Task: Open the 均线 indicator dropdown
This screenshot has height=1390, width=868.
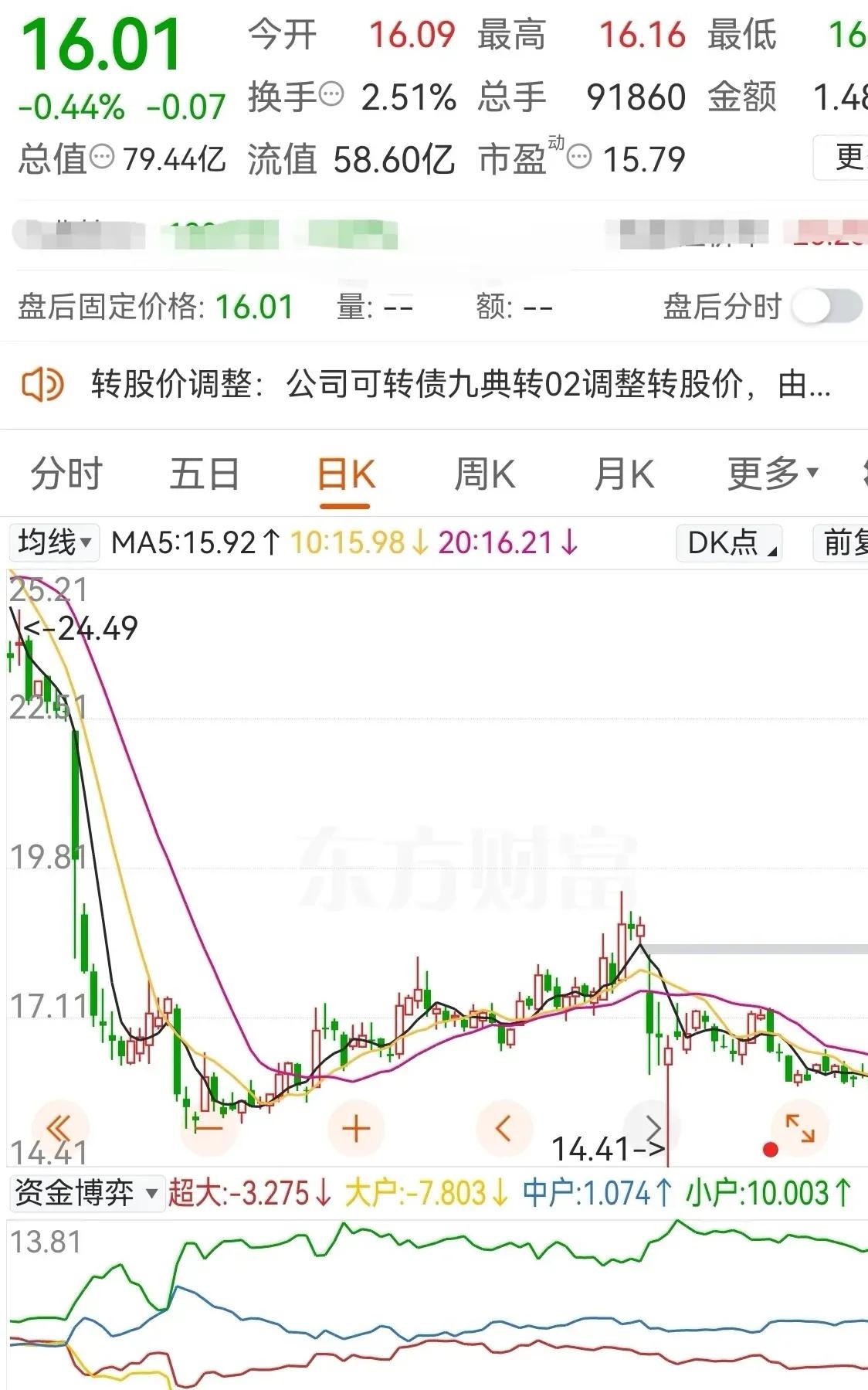Action: 54,542
